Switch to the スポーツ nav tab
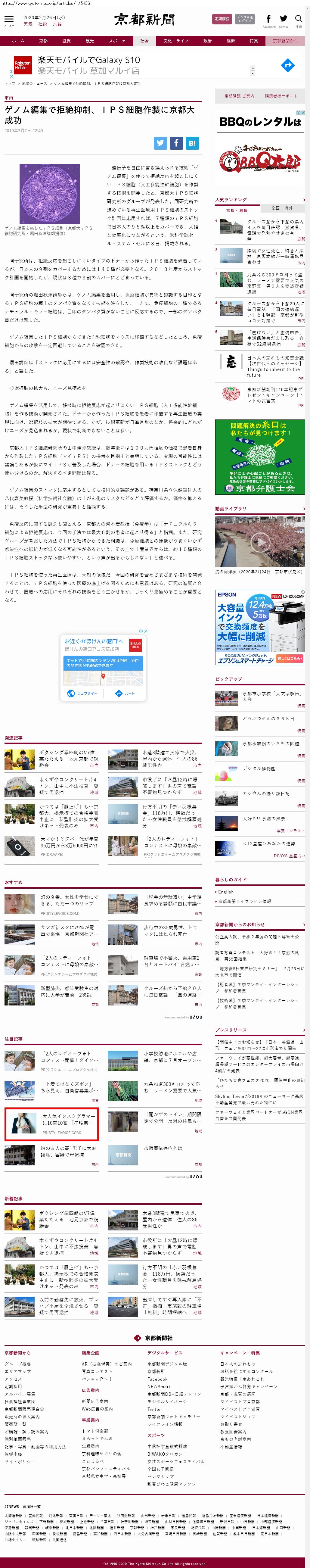Screen dimensions: 310x1568 tap(117, 41)
